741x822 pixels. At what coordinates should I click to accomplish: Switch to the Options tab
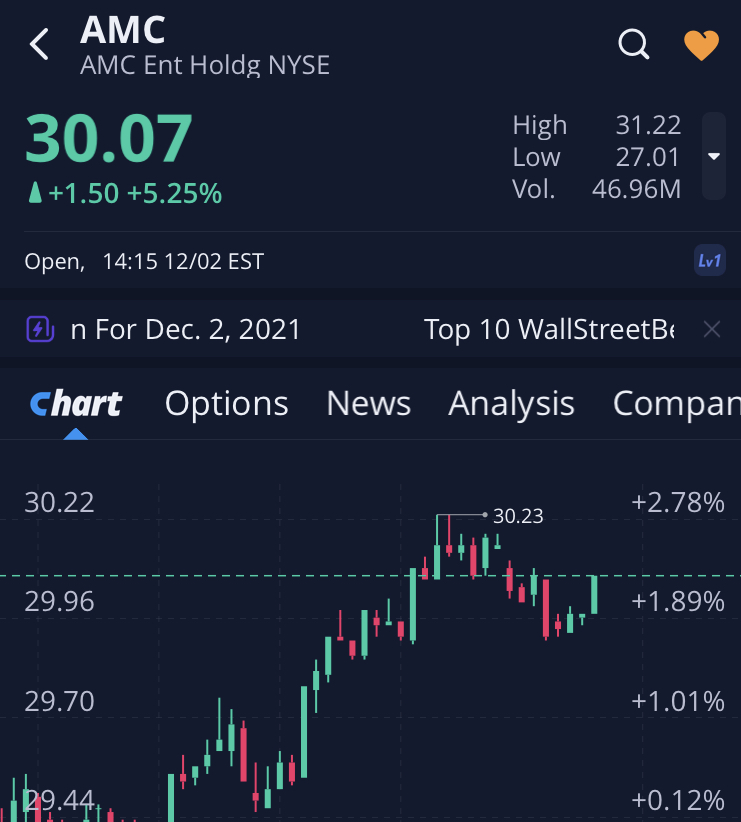point(226,404)
